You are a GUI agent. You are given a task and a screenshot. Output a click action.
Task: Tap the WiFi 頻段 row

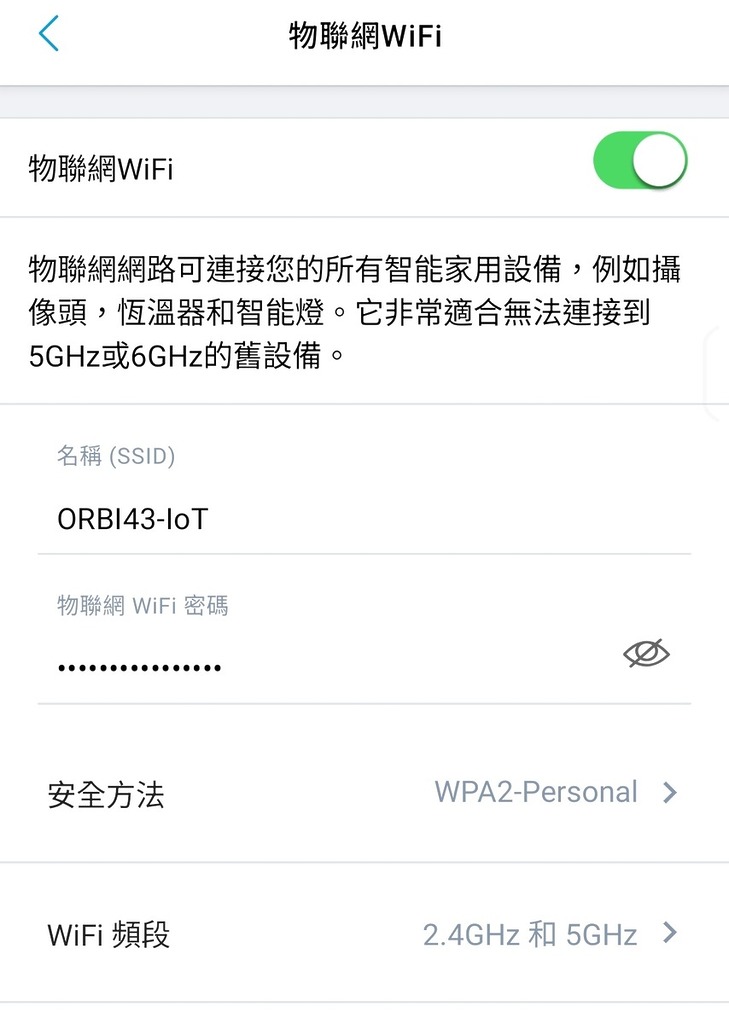[109, 934]
